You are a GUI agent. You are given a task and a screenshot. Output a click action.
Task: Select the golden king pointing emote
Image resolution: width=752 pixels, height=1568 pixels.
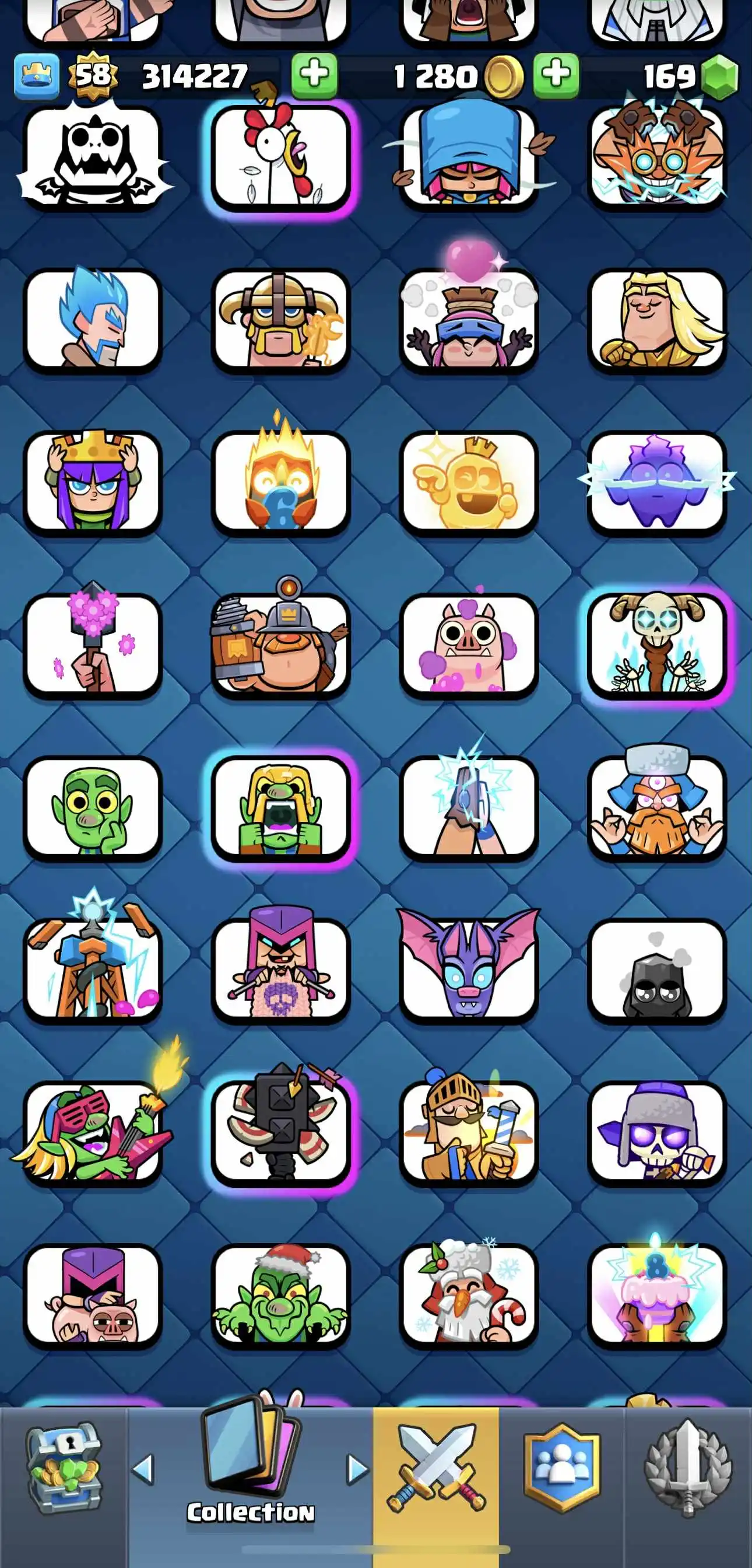[468, 482]
